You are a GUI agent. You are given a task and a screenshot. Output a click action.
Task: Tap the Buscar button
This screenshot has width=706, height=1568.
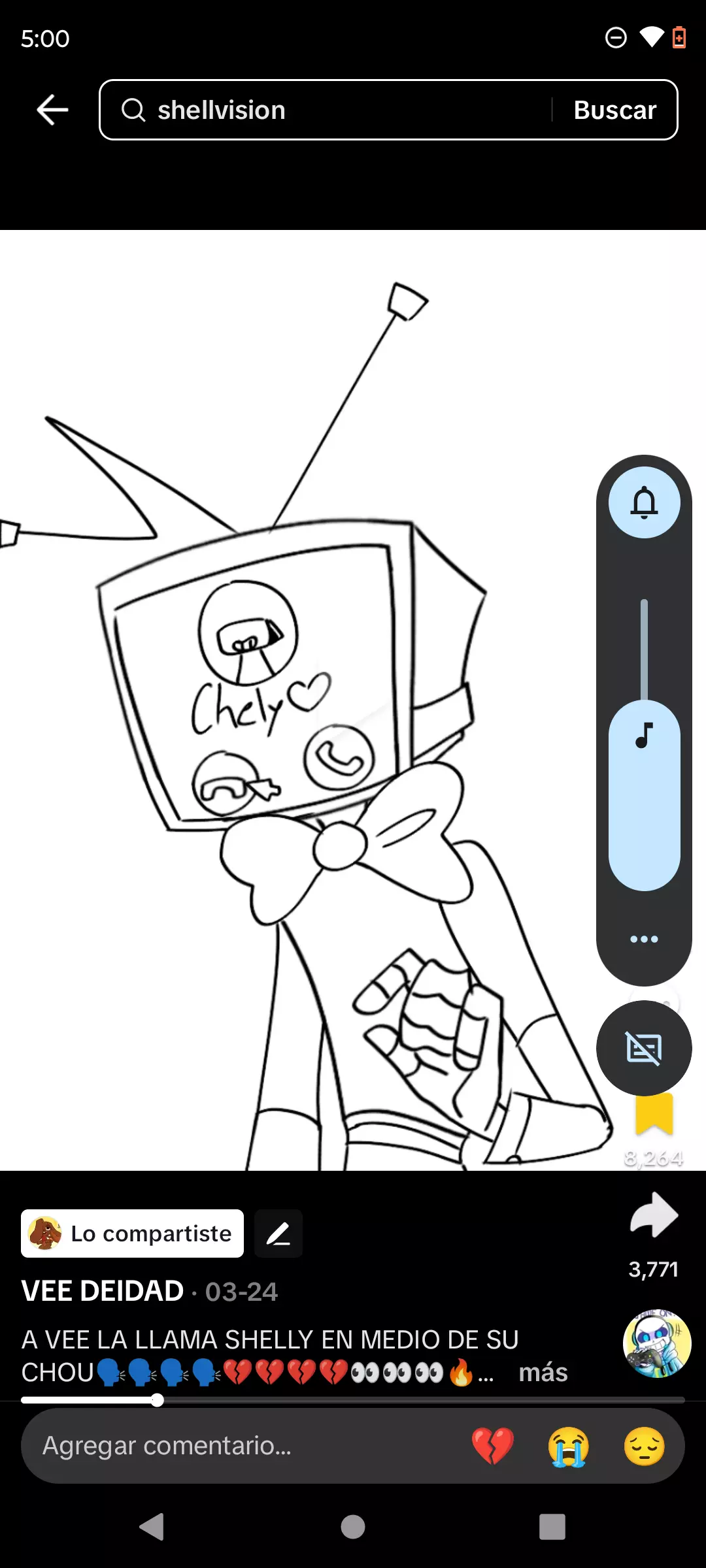click(614, 110)
